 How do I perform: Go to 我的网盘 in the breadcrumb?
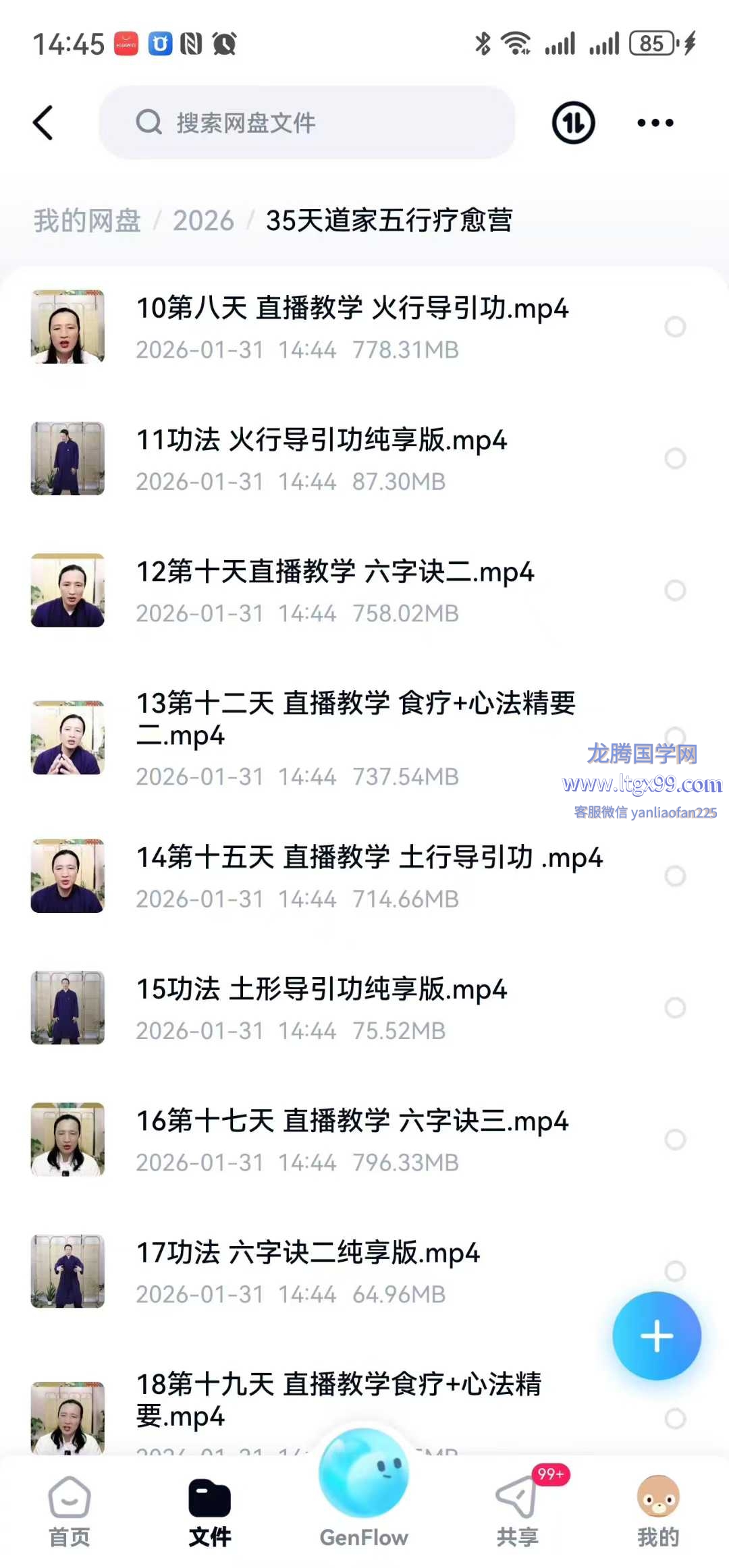[x=87, y=221]
